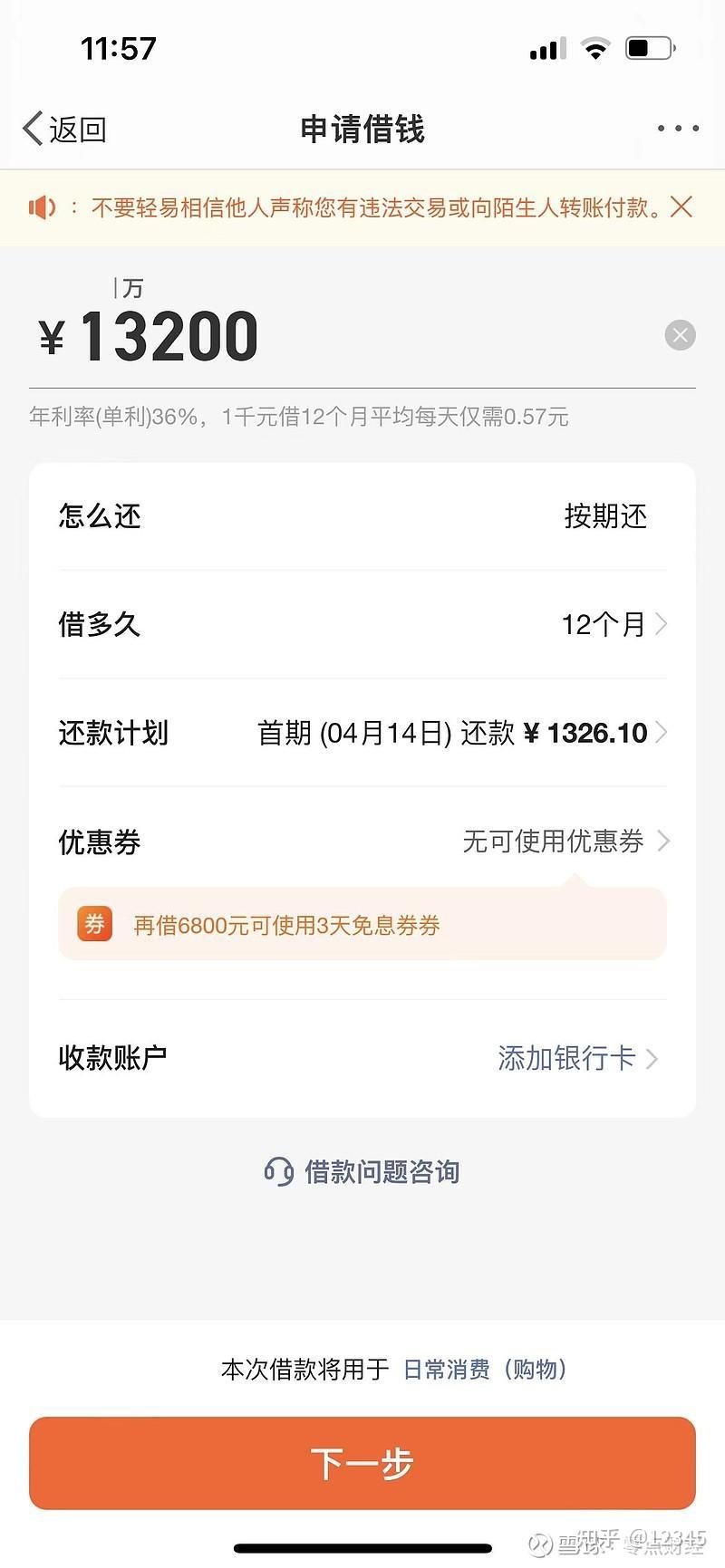Open 借款问题咨询 loan help
The image size is (725, 1568).
362,1171
